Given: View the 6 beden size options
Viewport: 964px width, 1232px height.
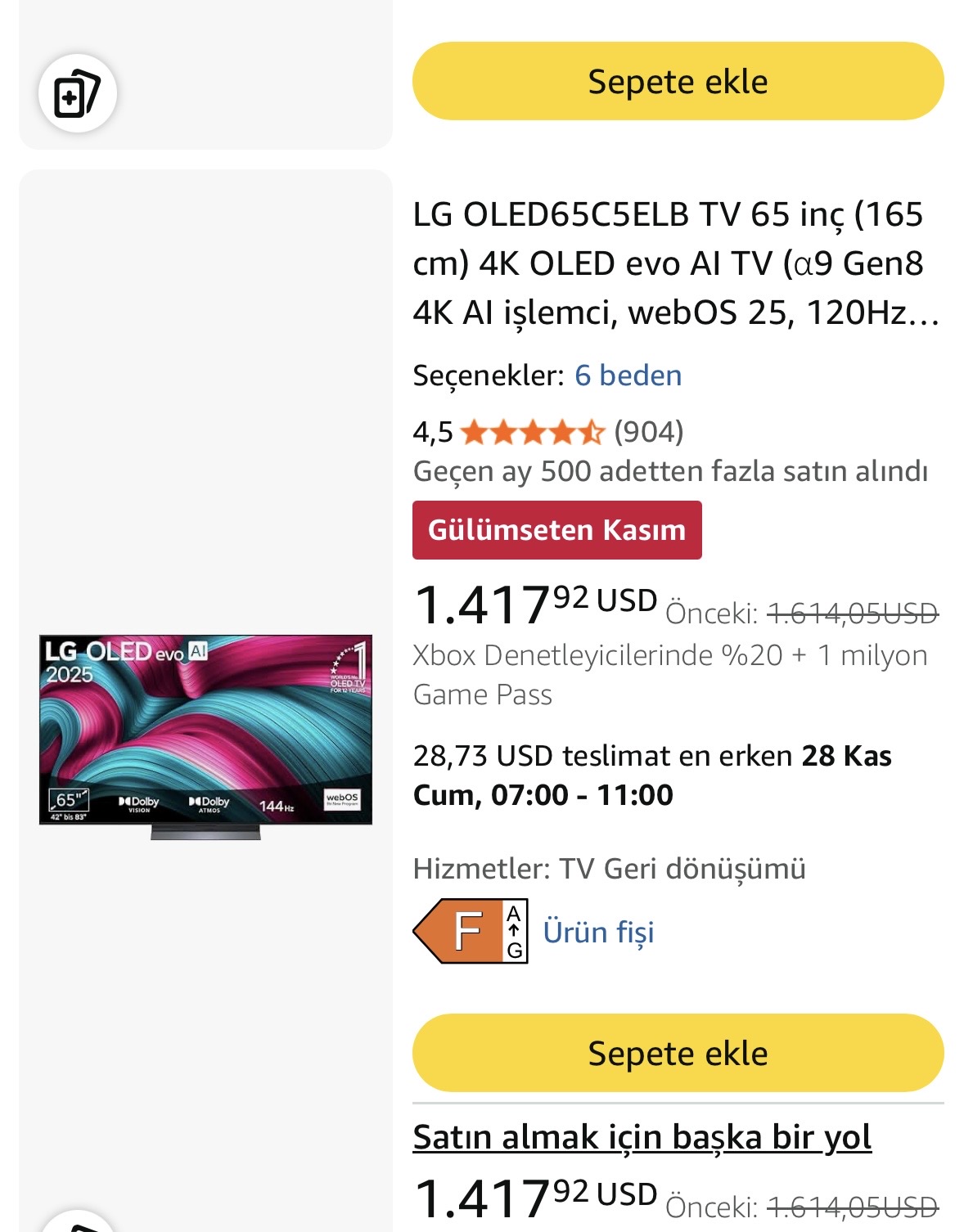Looking at the screenshot, I should (628, 375).
